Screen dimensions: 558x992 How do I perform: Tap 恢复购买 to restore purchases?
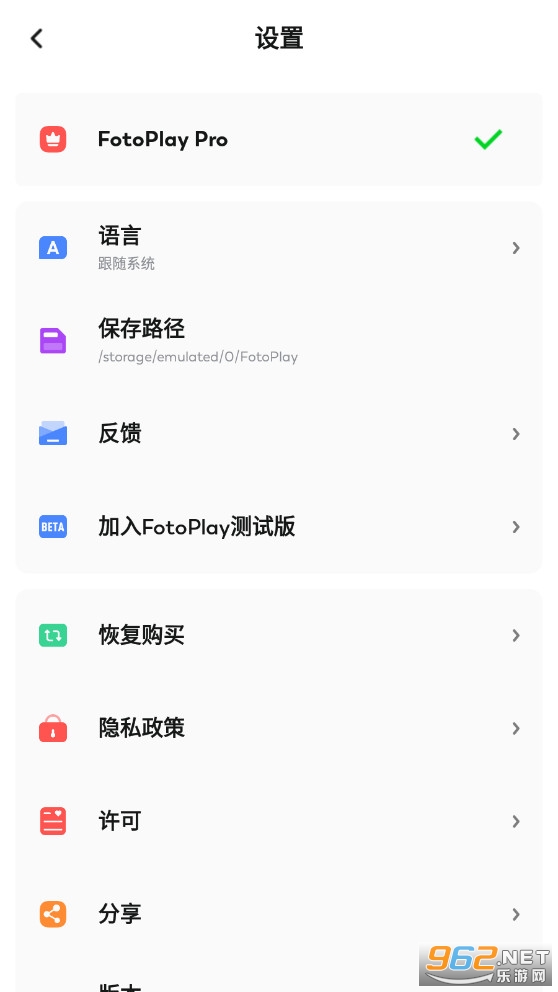tap(279, 635)
